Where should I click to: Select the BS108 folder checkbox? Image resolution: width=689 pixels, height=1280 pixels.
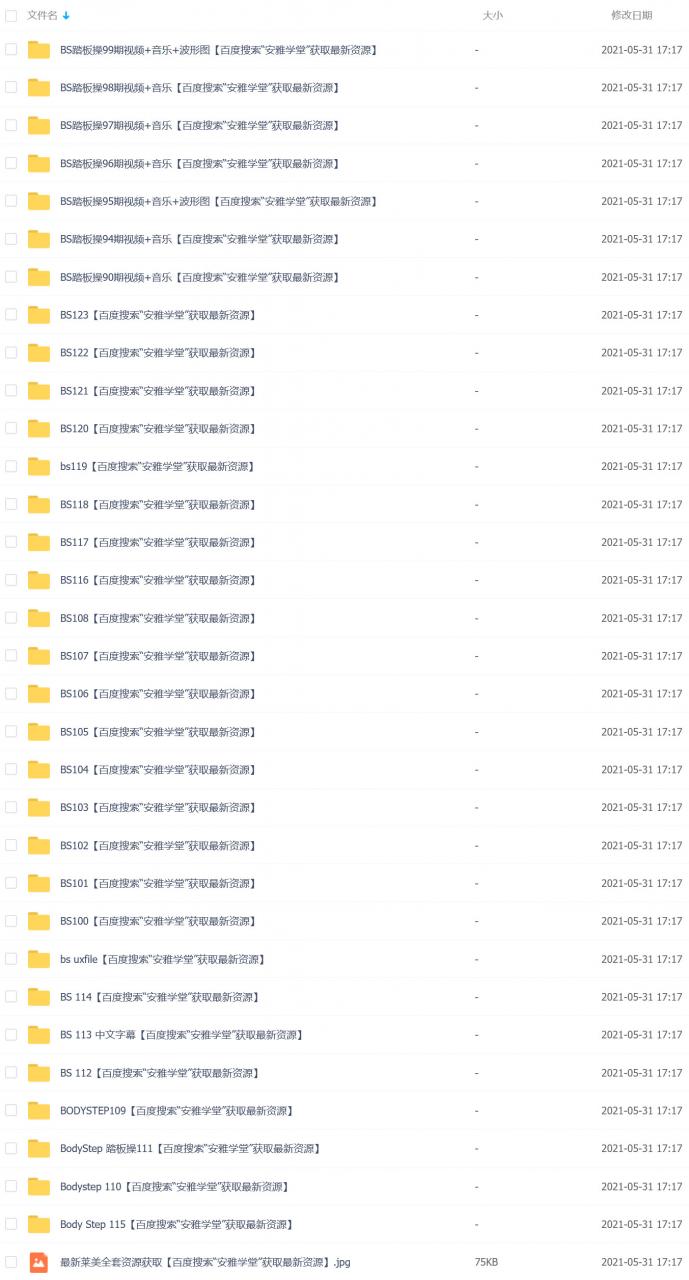coord(11,617)
